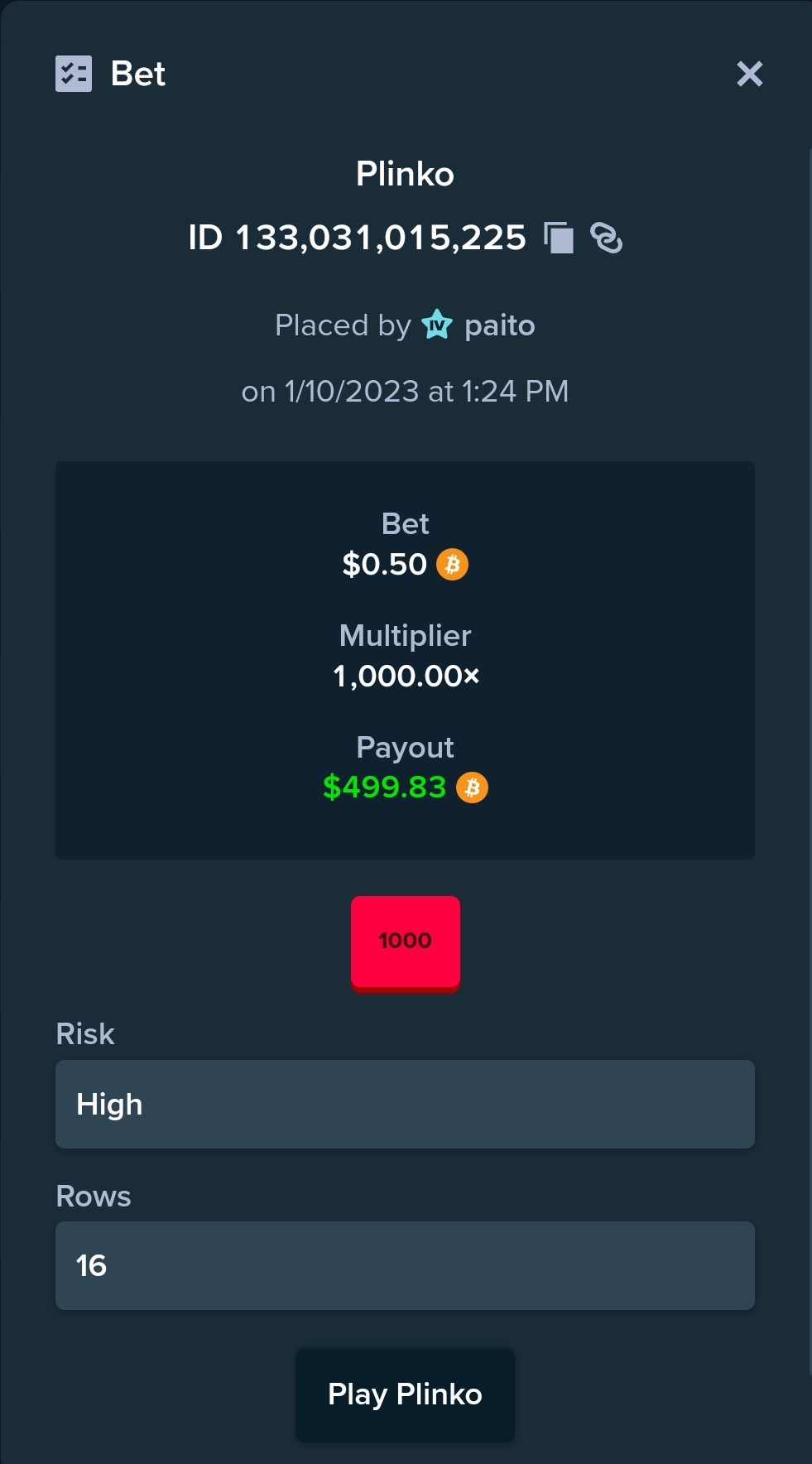Close the Bet dialog

tap(749, 74)
